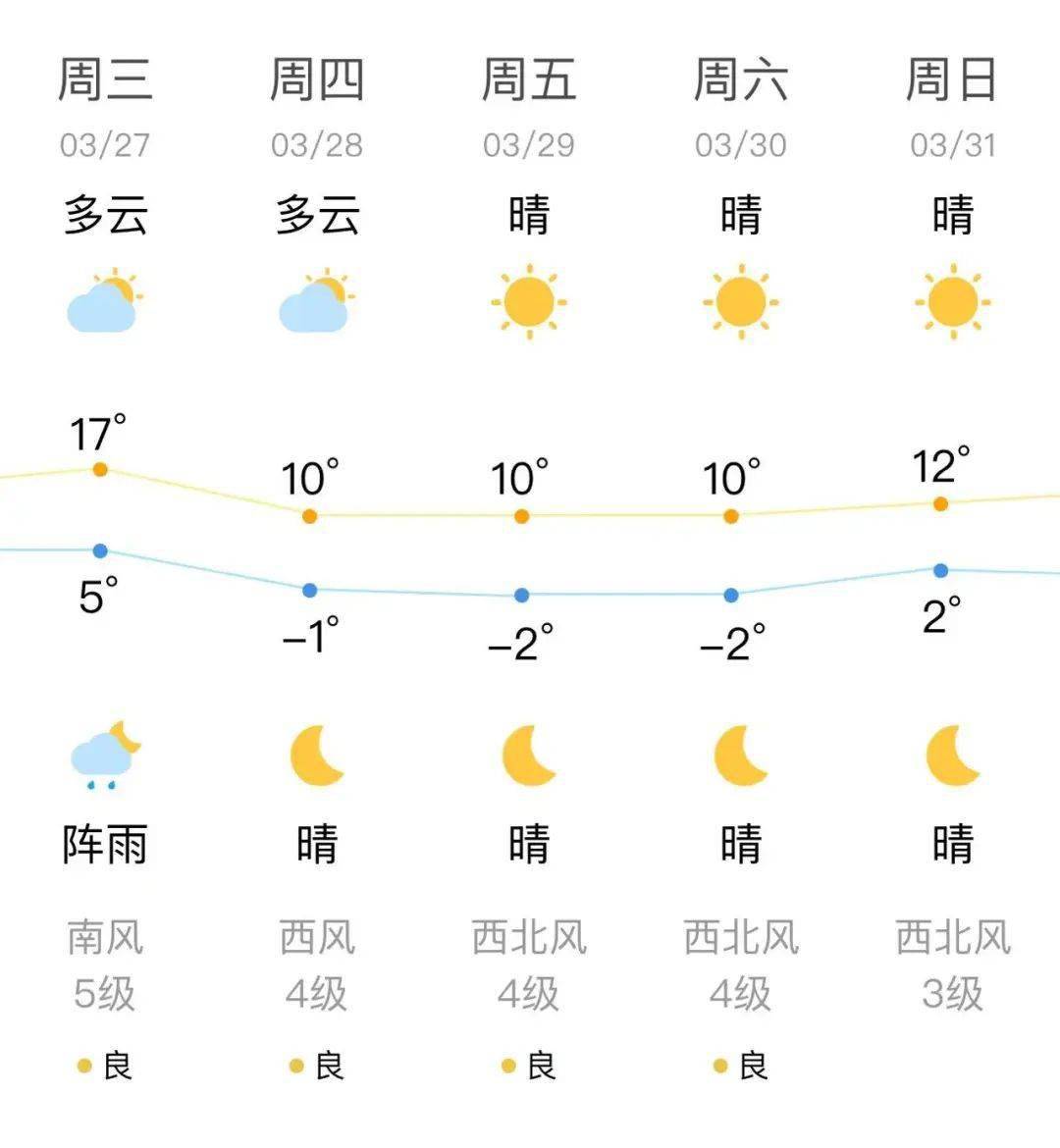Select the moon icon beneath 周四
This screenshot has height=1148, width=1060.
pyautogui.click(x=316, y=756)
